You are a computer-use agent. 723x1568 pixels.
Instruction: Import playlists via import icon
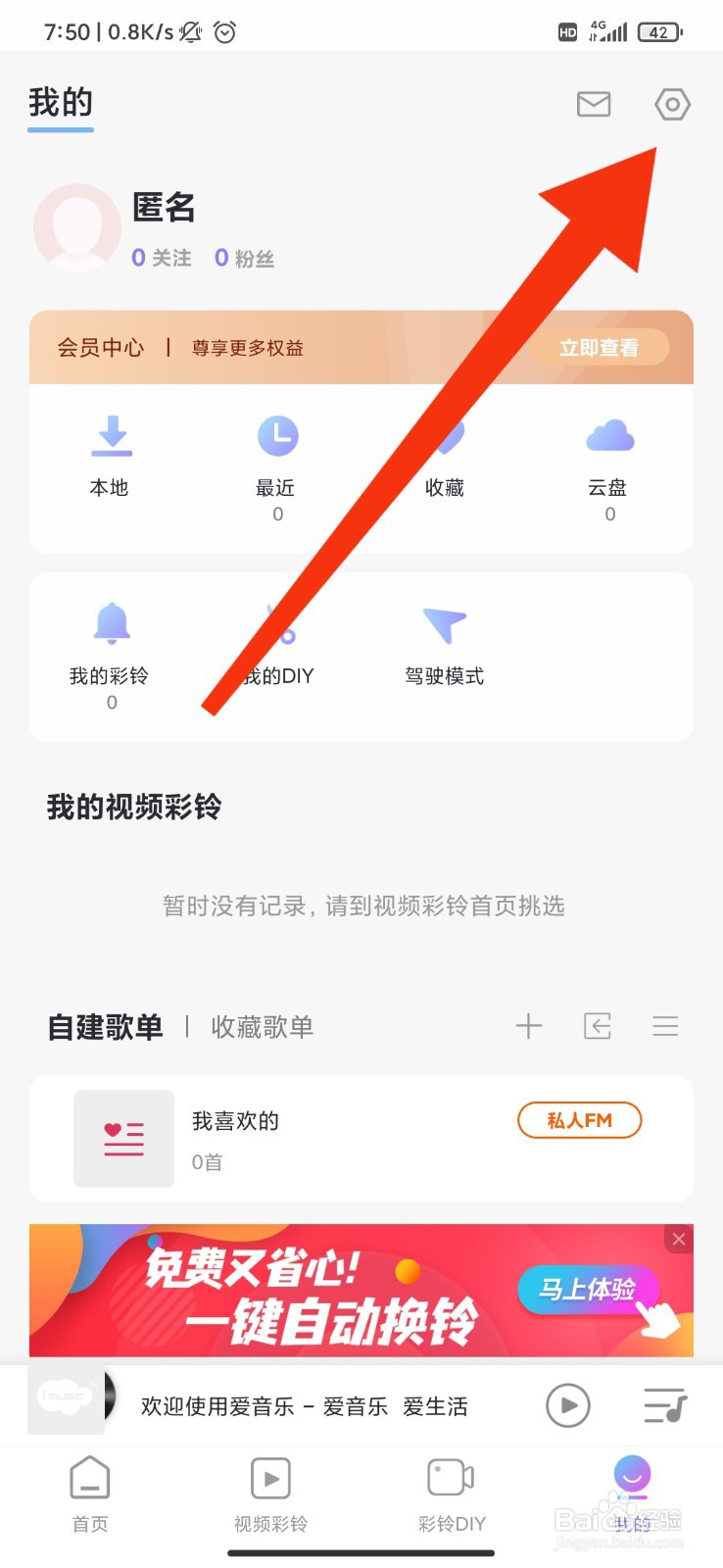597,1026
